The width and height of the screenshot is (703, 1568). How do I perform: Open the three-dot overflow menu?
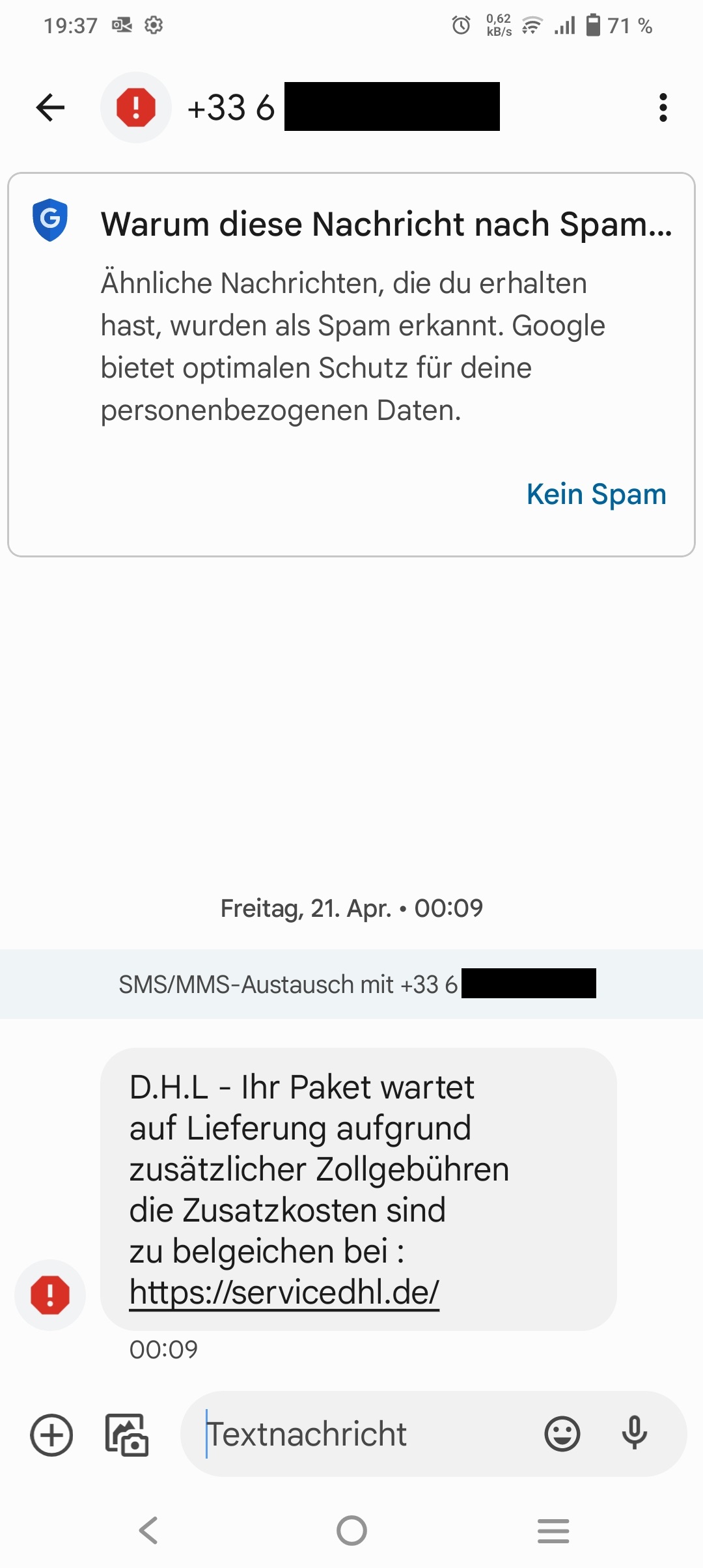click(663, 107)
